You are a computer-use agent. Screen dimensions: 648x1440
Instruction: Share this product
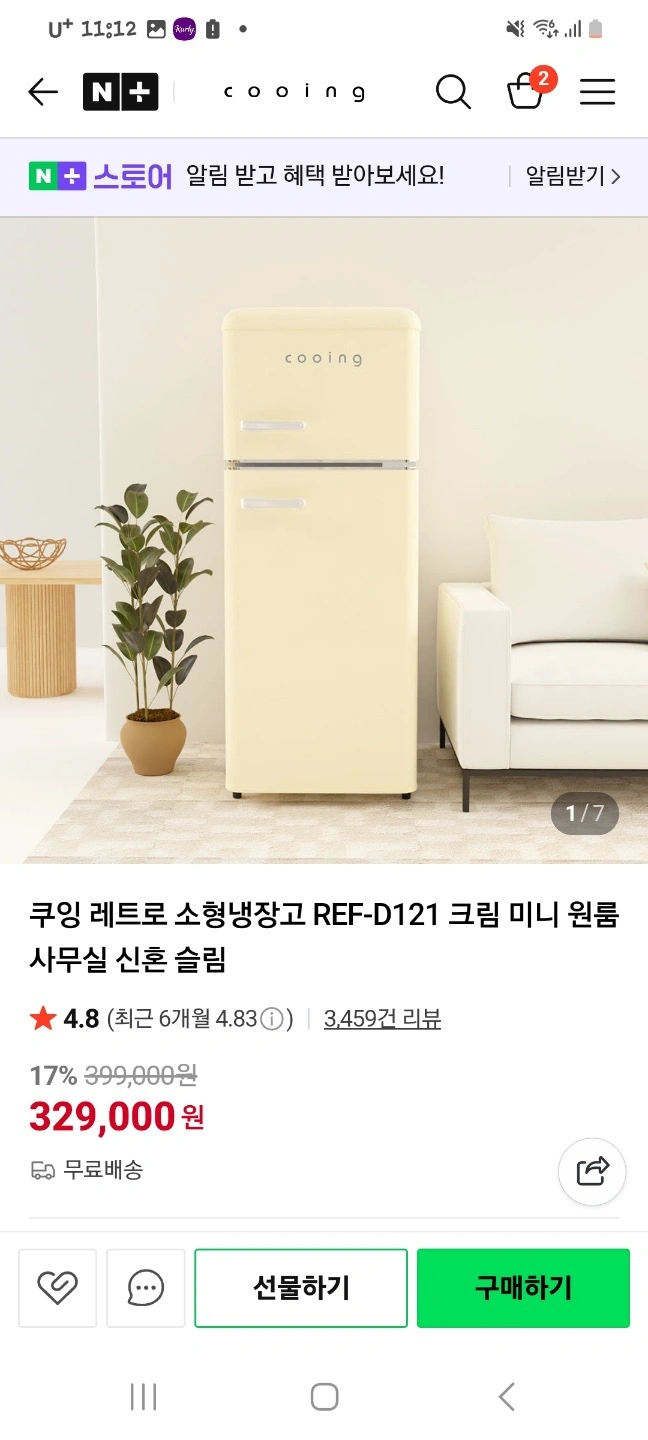coord(592,1170)
